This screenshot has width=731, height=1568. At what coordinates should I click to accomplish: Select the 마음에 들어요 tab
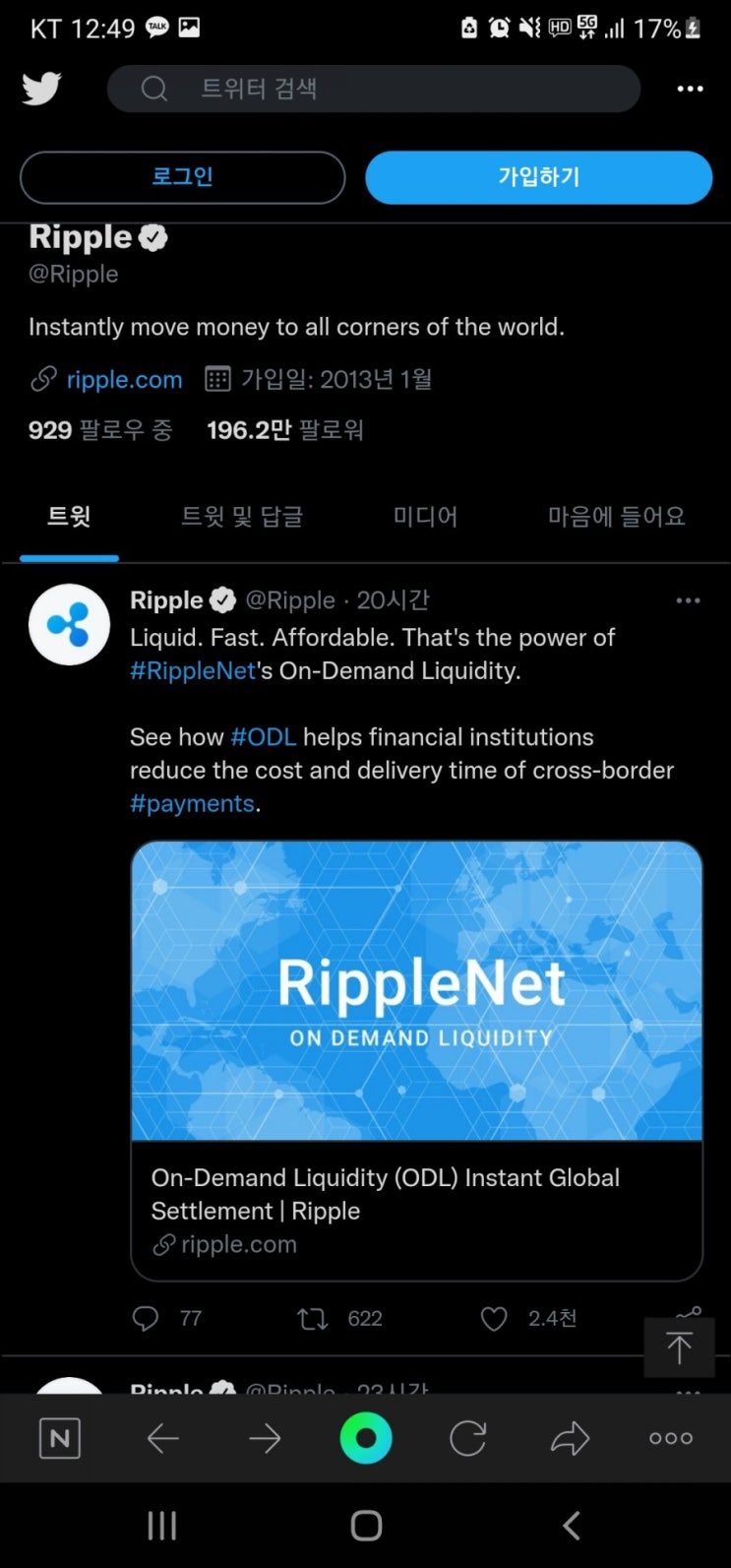point(616,516)
